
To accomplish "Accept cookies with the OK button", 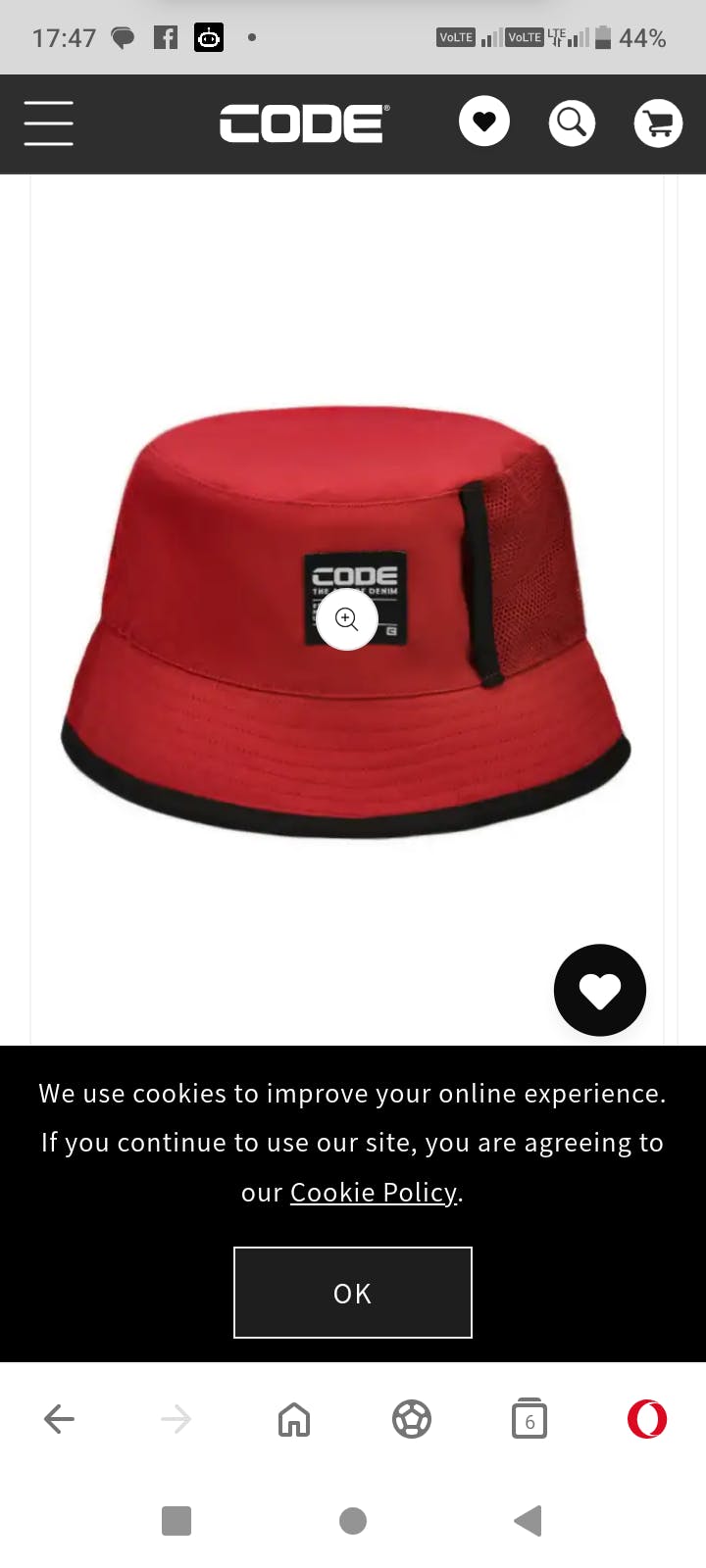I will click(x=353, y=1293).
